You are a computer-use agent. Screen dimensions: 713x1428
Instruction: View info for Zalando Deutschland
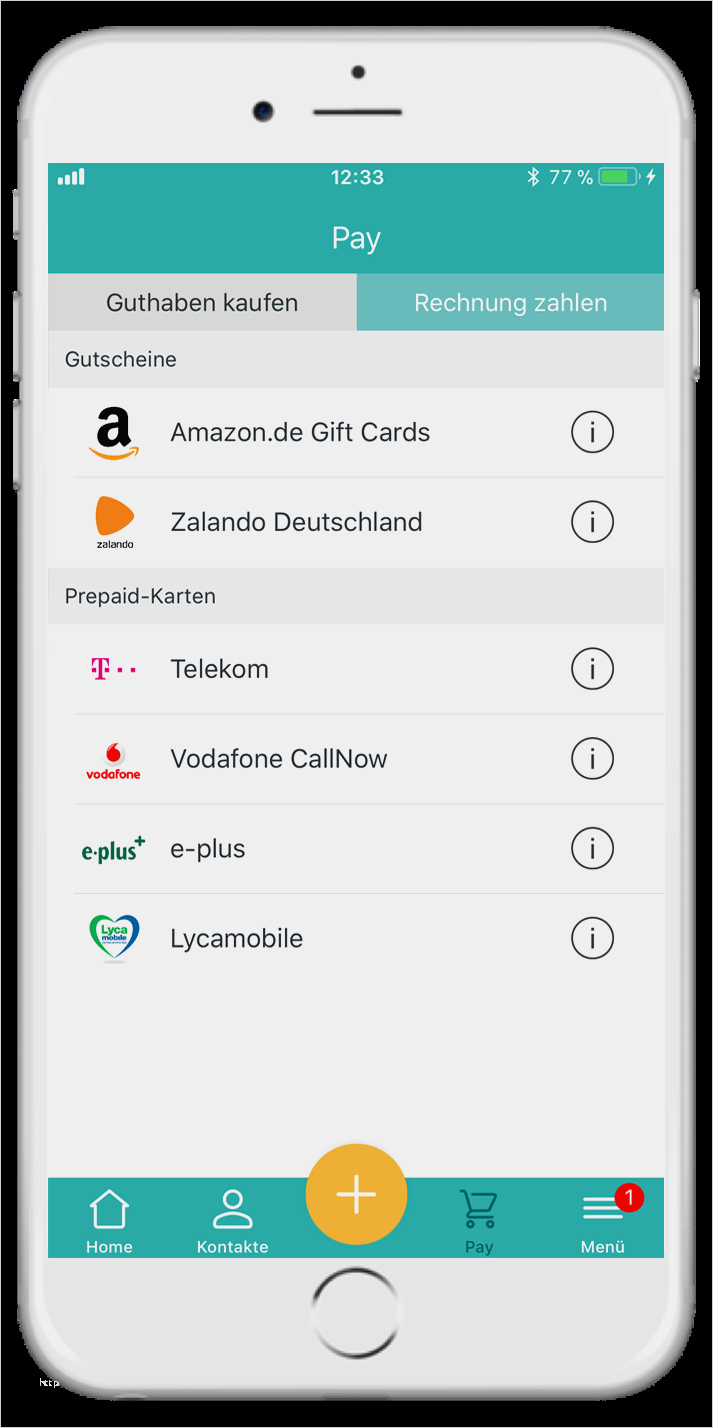pyautogui.click(x=592, y=522)
